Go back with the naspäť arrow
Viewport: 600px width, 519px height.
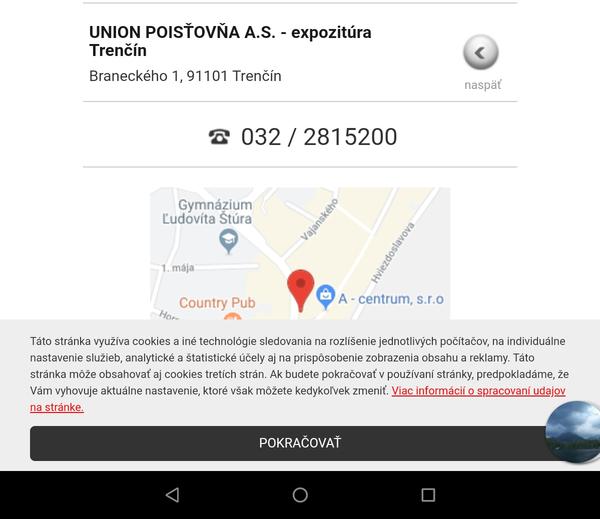pyautogui.click(x=481, y=53)
